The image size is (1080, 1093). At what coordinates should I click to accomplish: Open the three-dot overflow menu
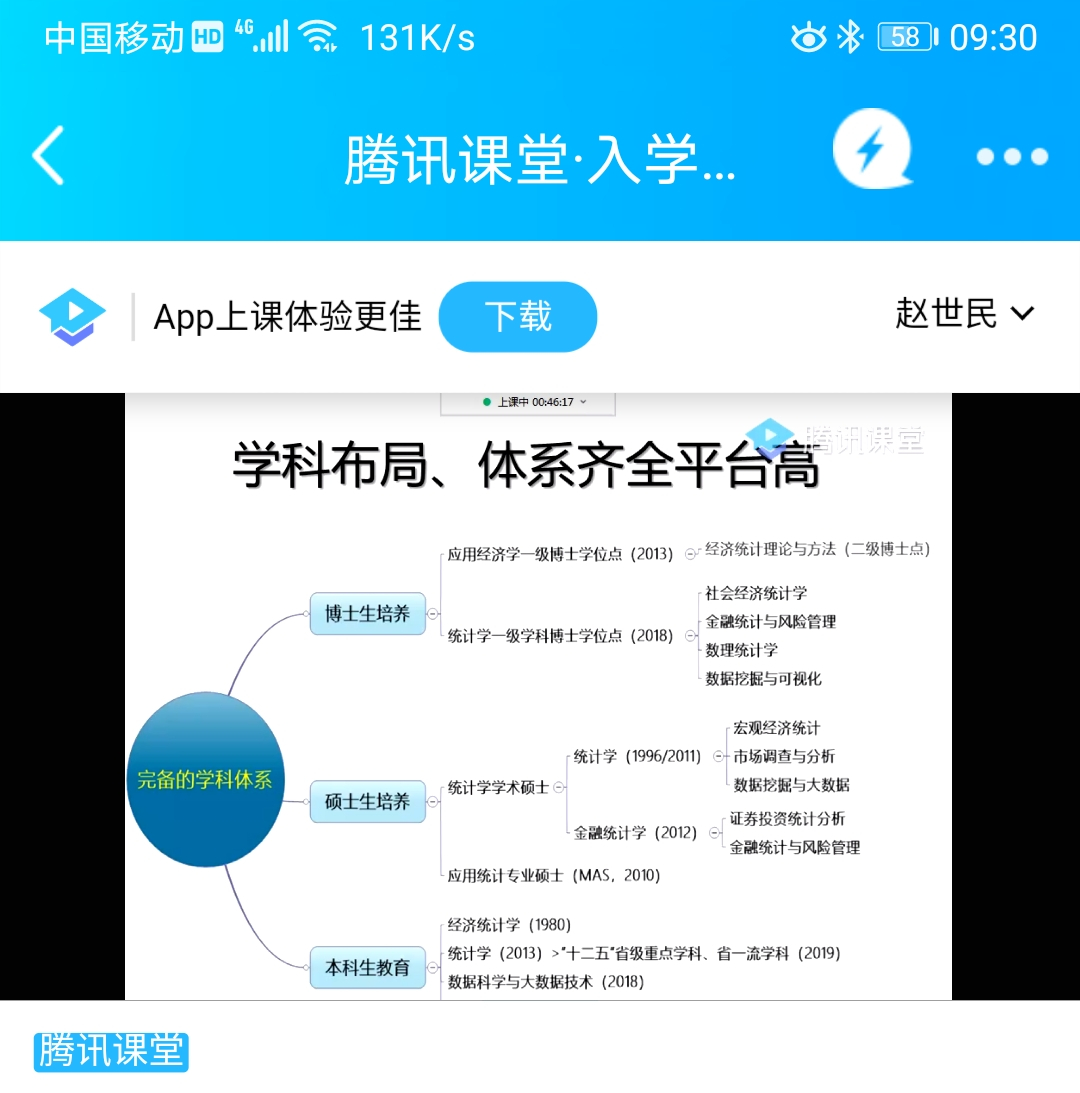(1011, 156)
